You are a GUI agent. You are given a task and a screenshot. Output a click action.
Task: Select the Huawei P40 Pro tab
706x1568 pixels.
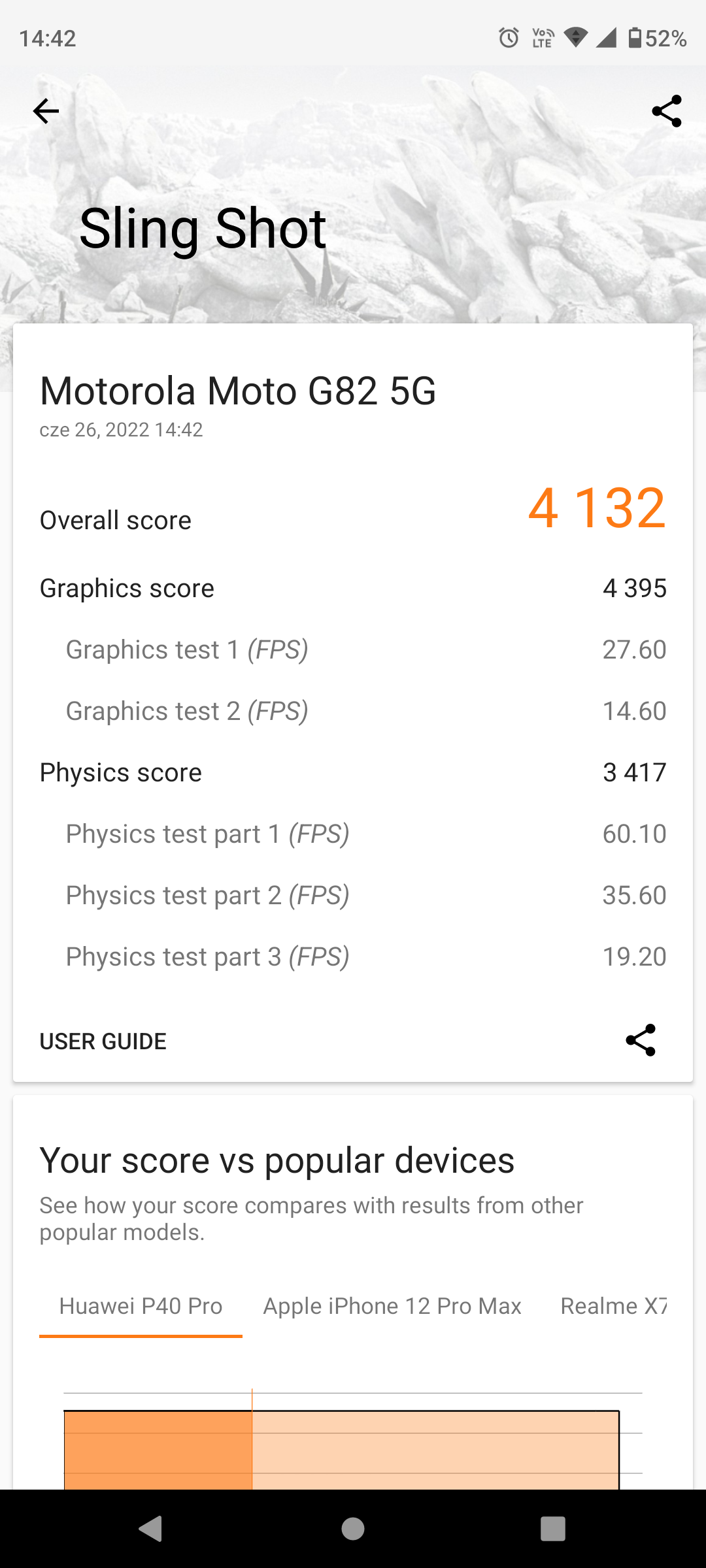tap(141, 1306)
